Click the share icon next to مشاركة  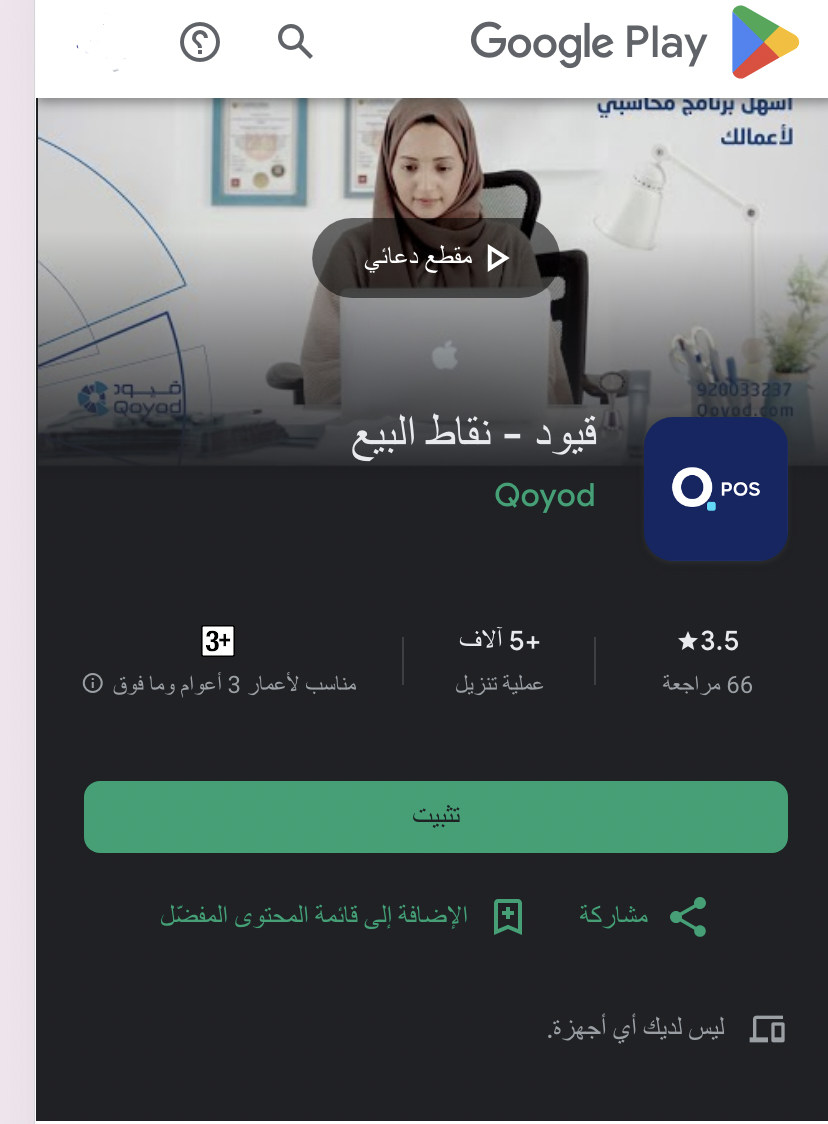point(688,915)
